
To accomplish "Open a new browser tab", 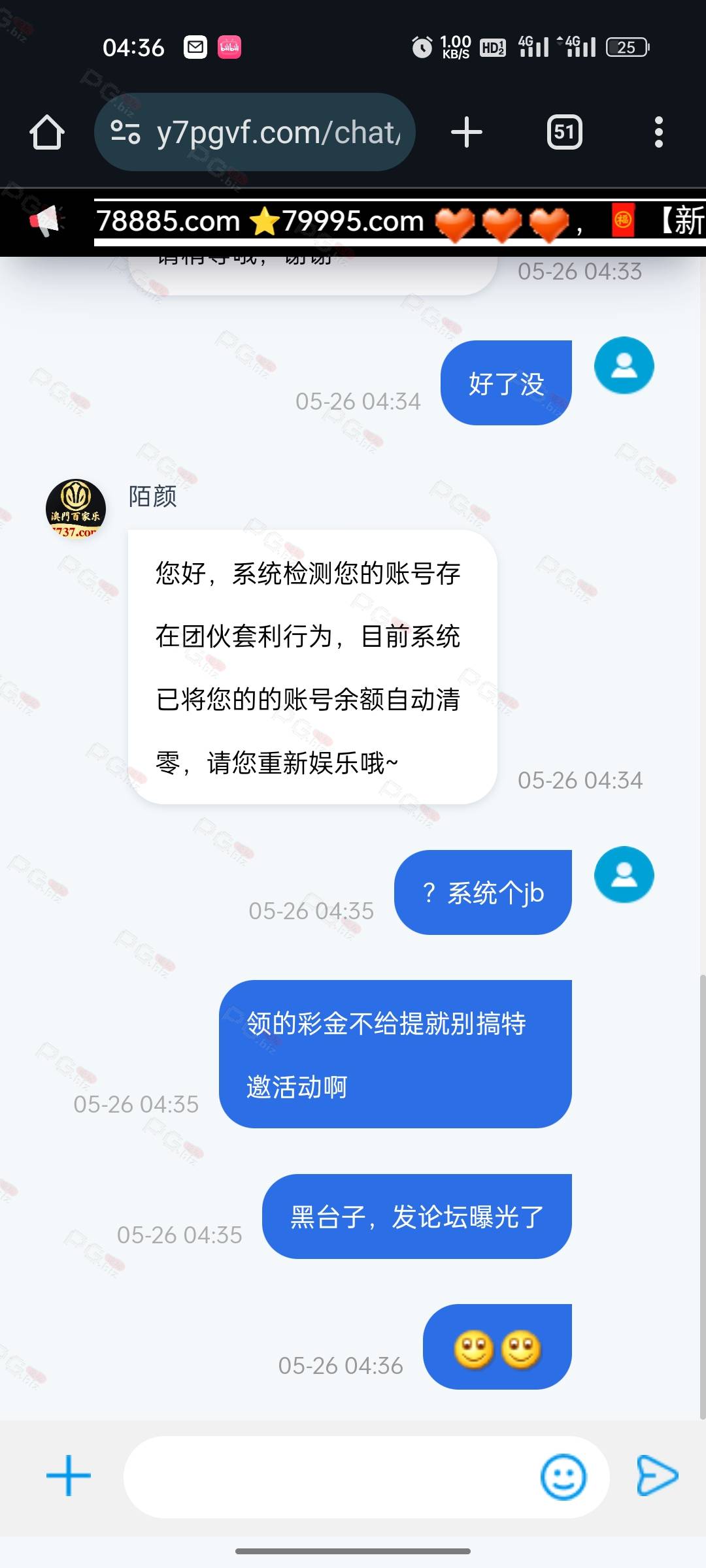I will click(467, 133).
